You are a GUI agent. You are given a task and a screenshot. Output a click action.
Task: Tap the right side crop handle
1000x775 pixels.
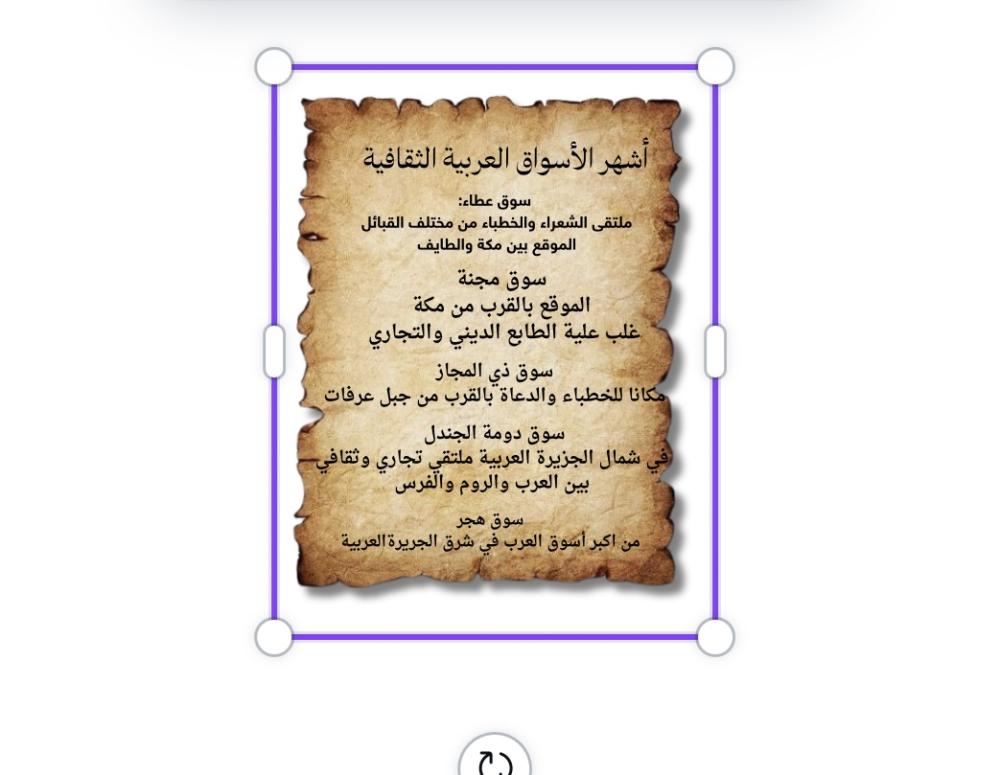tap(715, 352)
